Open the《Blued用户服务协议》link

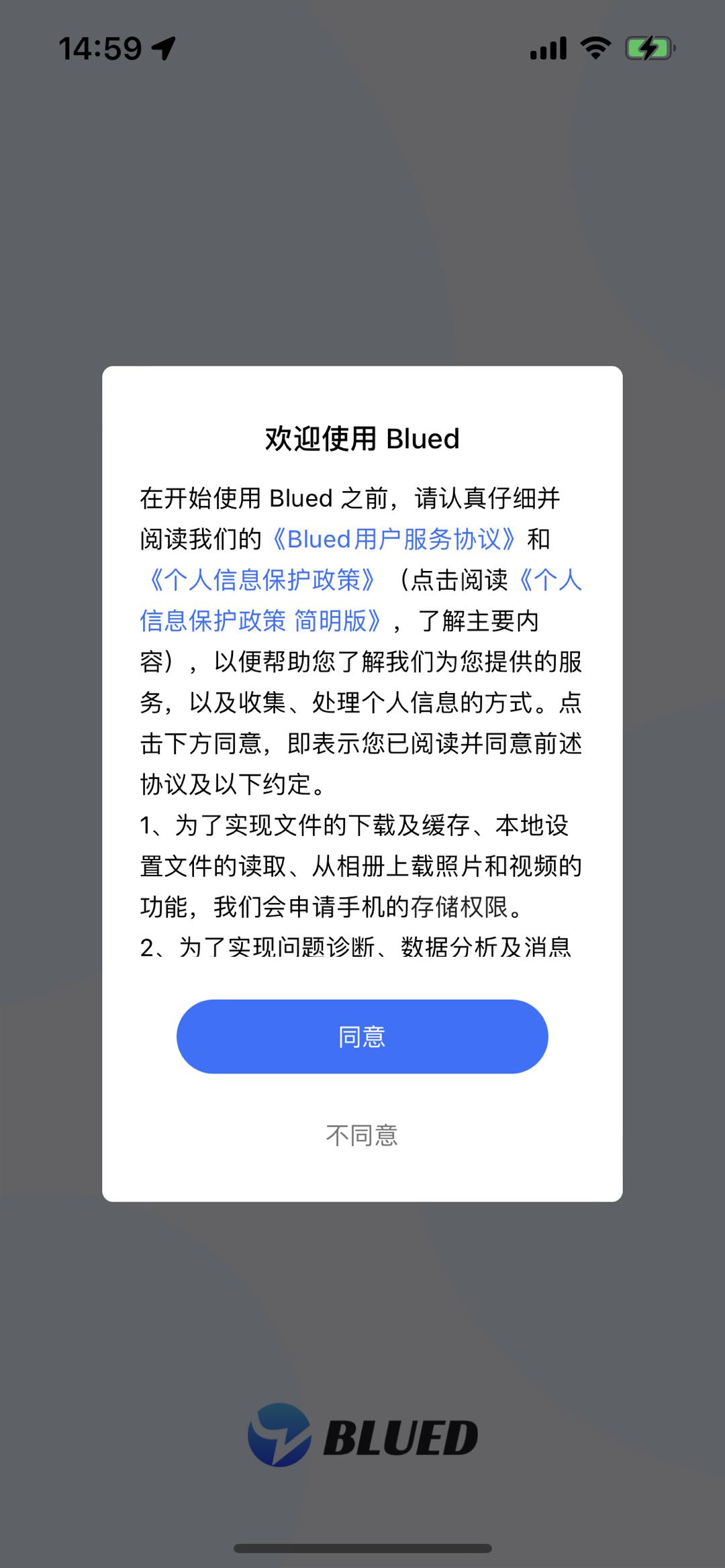click(x=395, y=539)
